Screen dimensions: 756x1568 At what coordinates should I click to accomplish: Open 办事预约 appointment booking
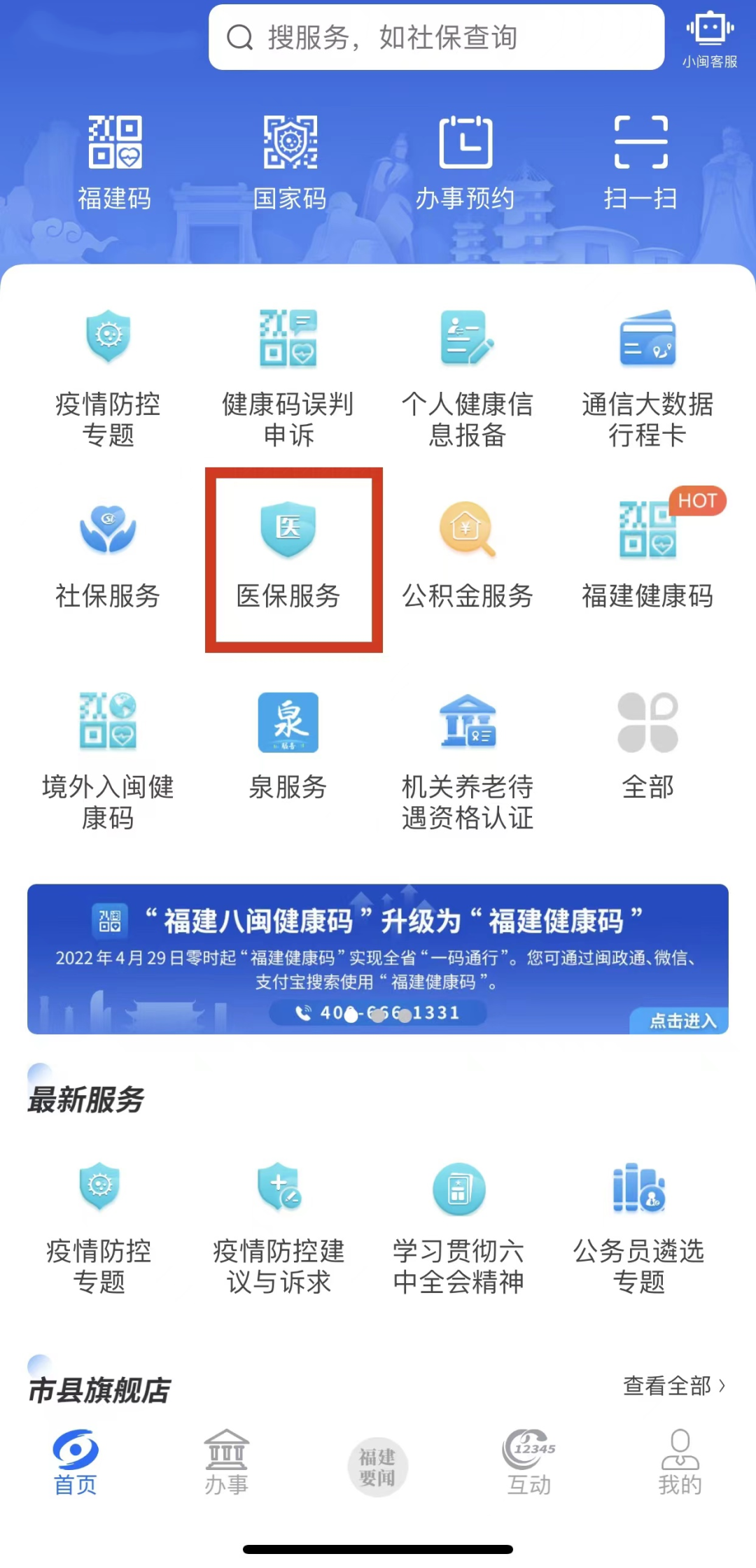pos(465,162)
